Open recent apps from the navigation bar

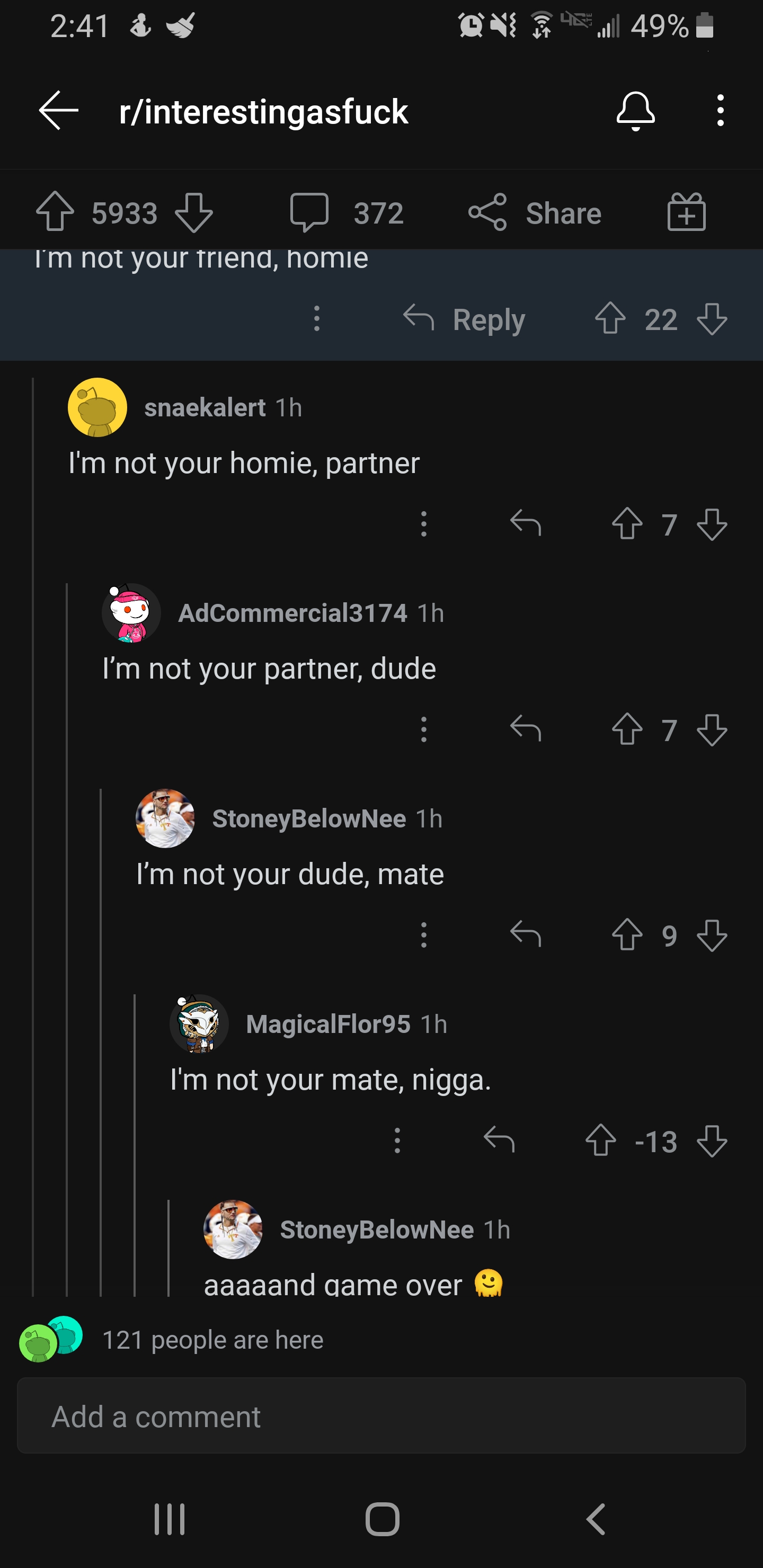(x=169, y=1519)
